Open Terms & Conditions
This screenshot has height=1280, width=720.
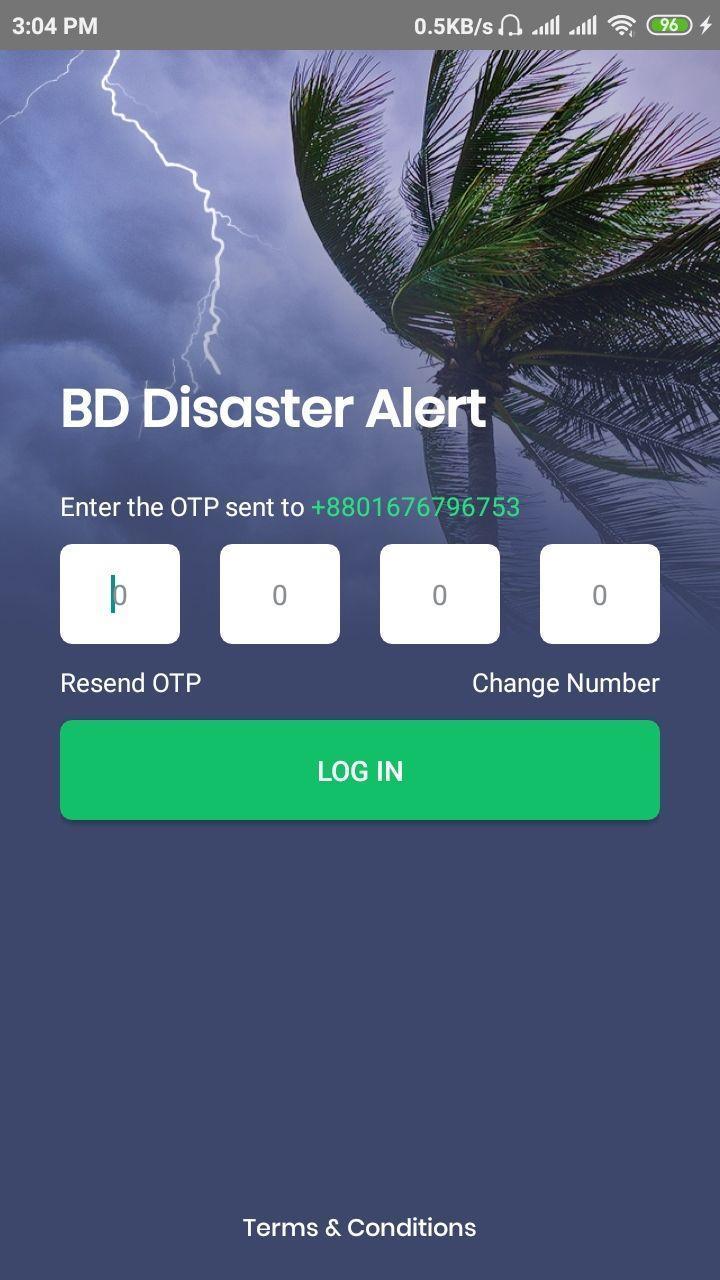pos(360,1227)
